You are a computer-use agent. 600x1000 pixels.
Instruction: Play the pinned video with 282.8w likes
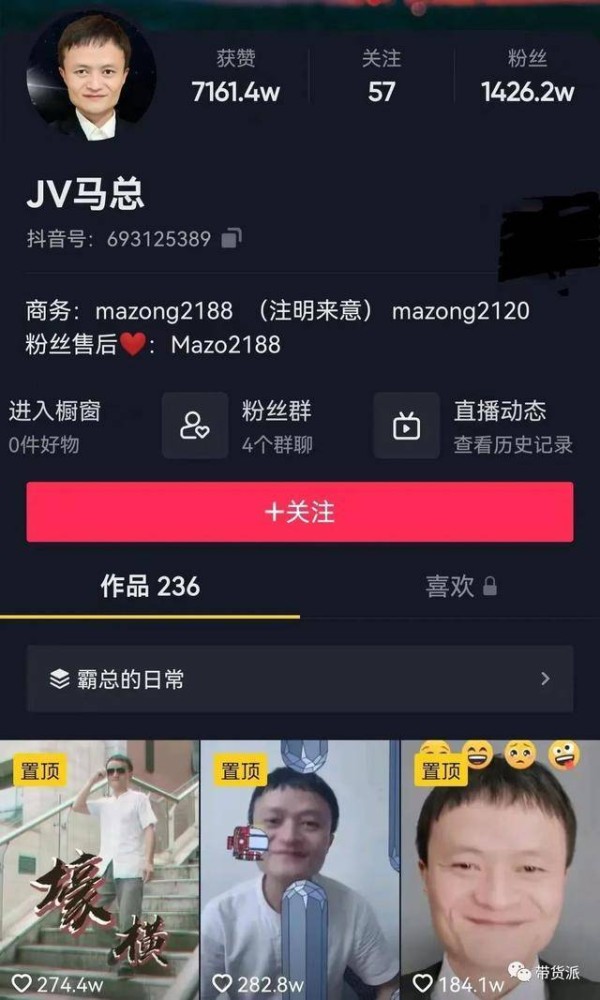[x=300, y=870]
